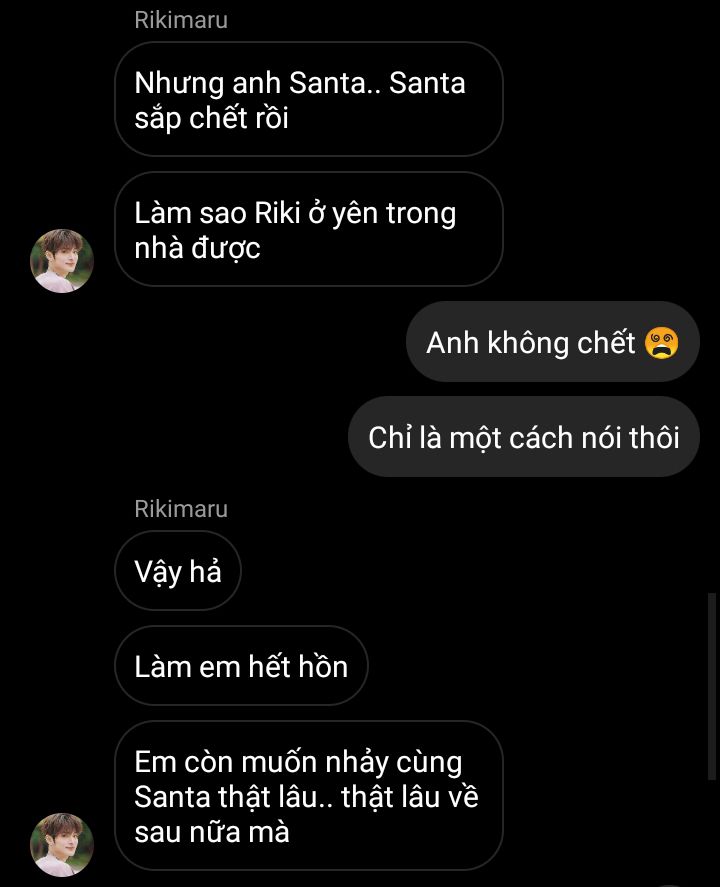Open Rikimaru's avatar beside "Làm sao Riki ở yên" message

click(62, 261)
